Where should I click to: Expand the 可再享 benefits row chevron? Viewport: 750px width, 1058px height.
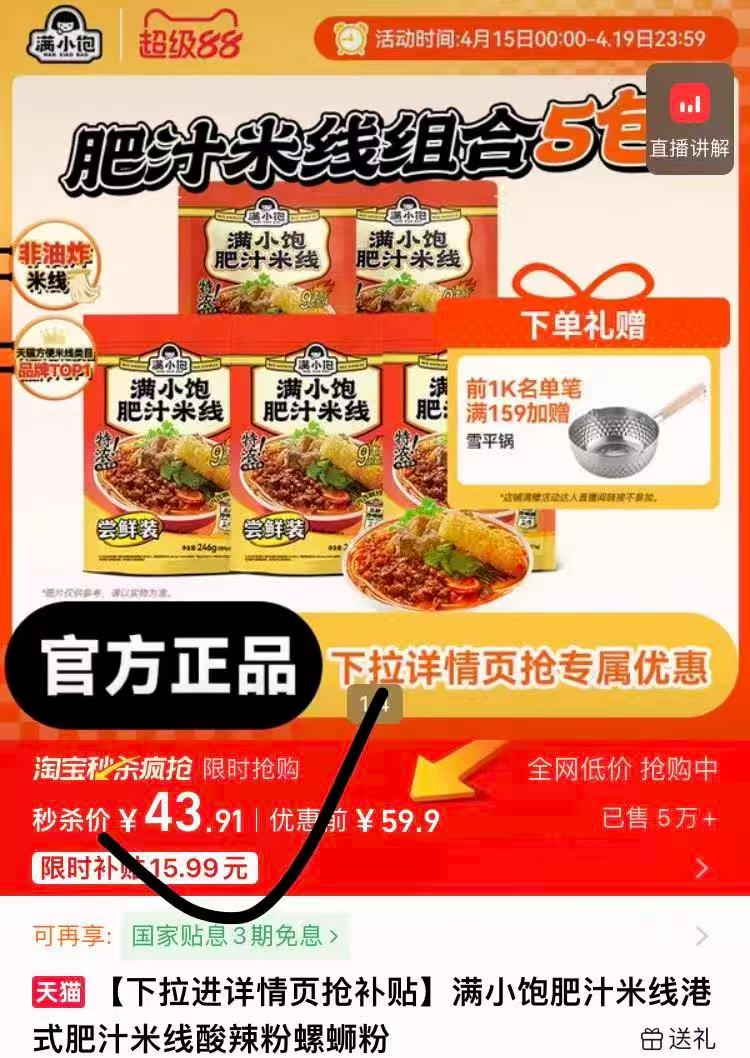click(702, 937)
